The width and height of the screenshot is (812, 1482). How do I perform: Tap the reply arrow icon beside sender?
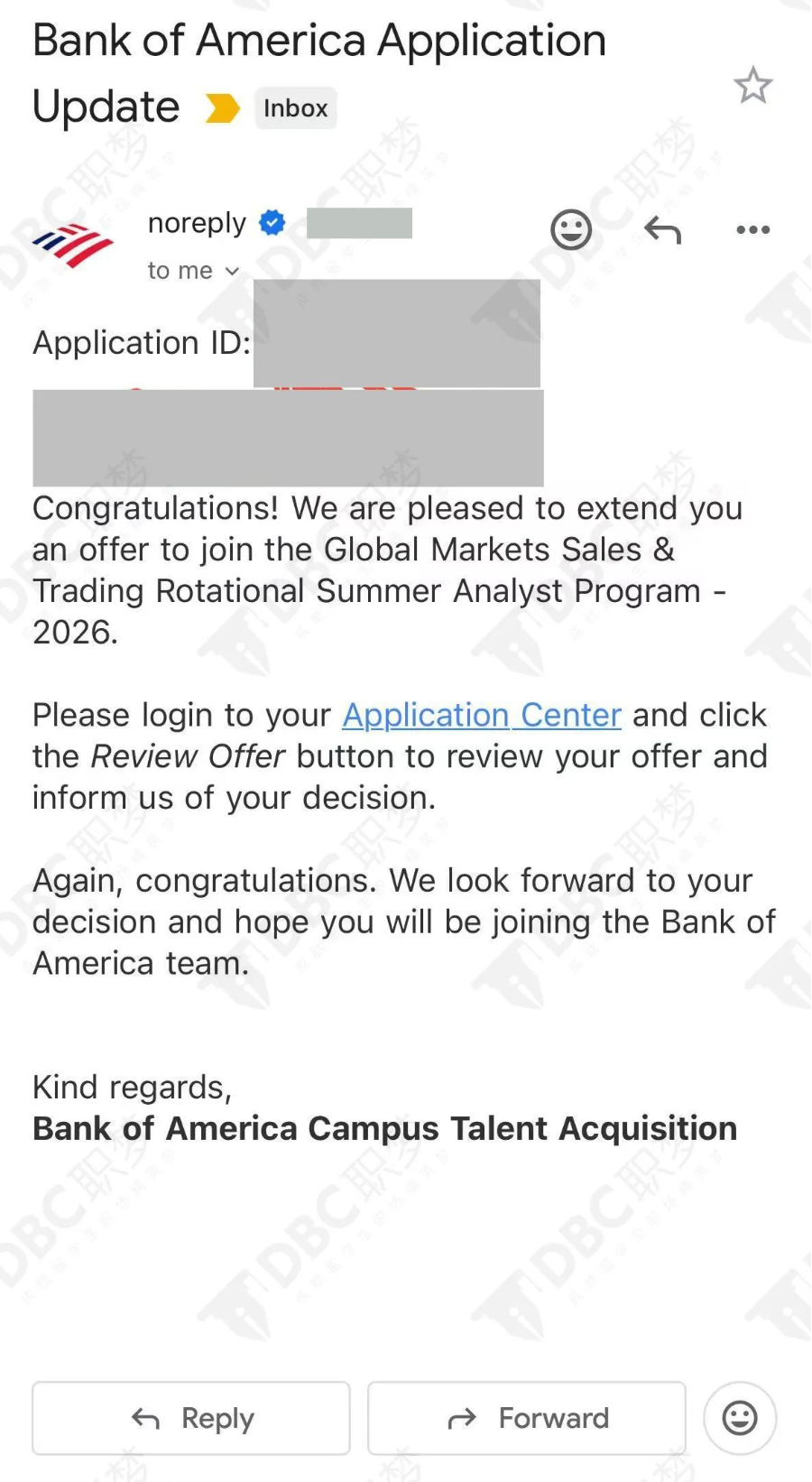point(663,230)
